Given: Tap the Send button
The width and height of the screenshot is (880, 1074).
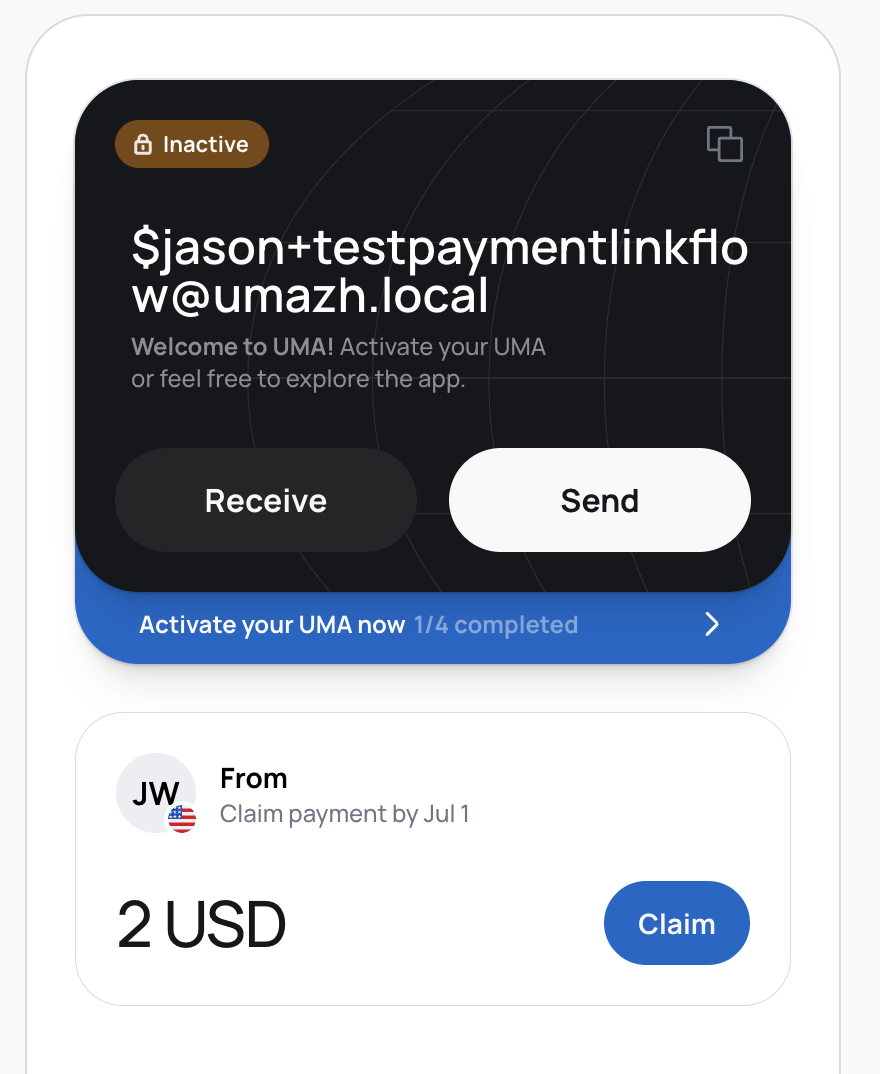Looking at the screenshot, I should pyautogui.click(x=599, y=500).
